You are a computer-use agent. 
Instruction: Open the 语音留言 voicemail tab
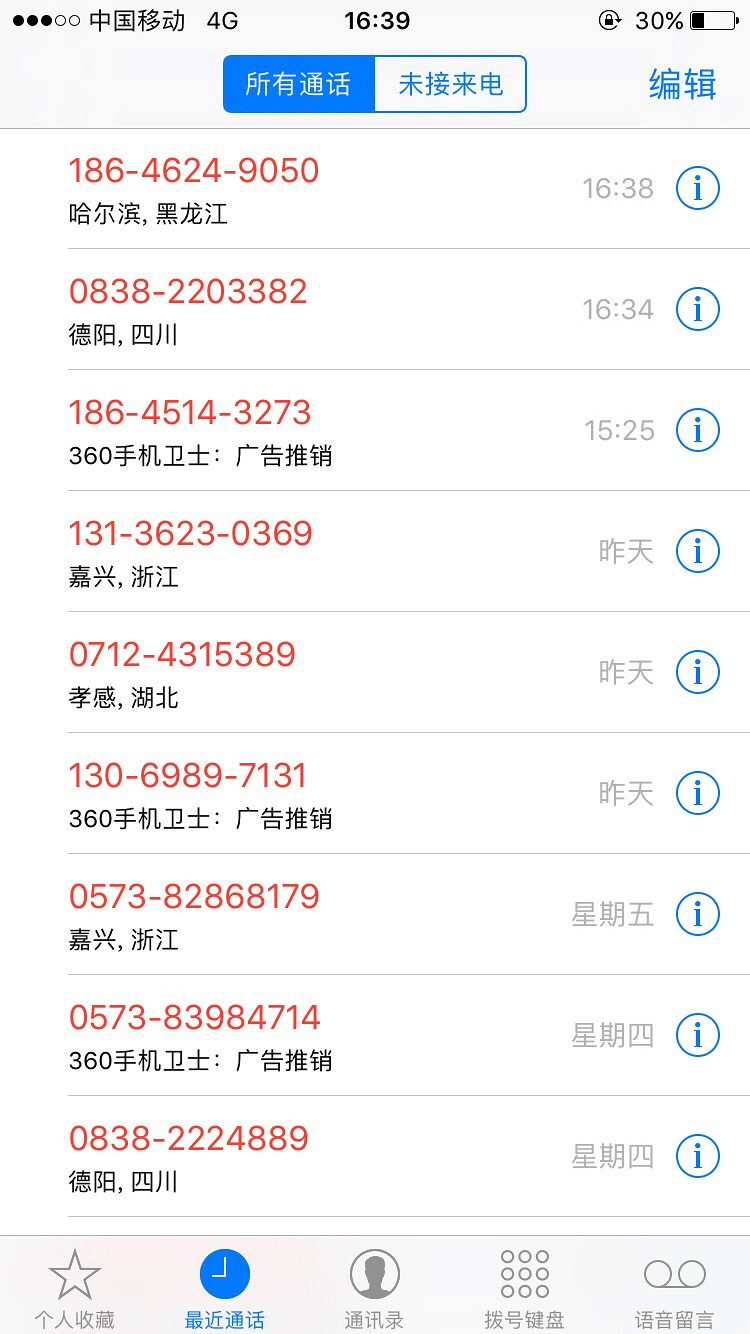click(675, 1289)
